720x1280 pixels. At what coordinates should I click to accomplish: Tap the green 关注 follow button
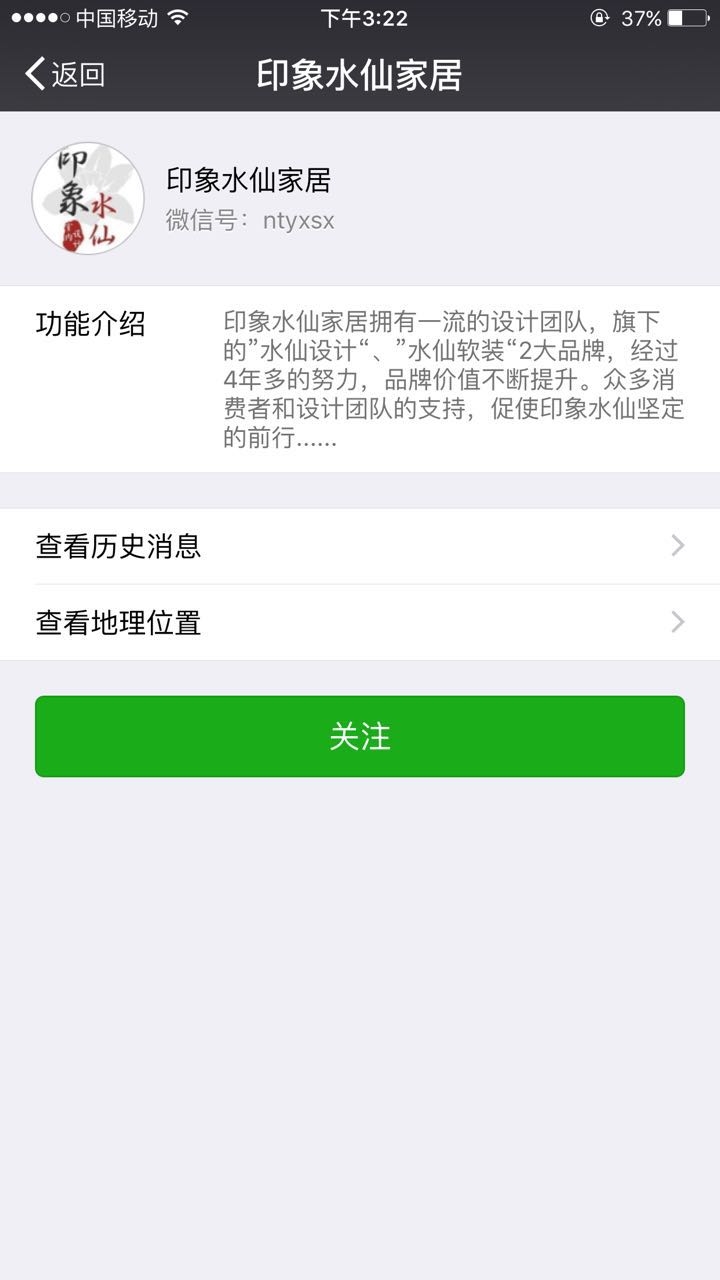(360, 737)
